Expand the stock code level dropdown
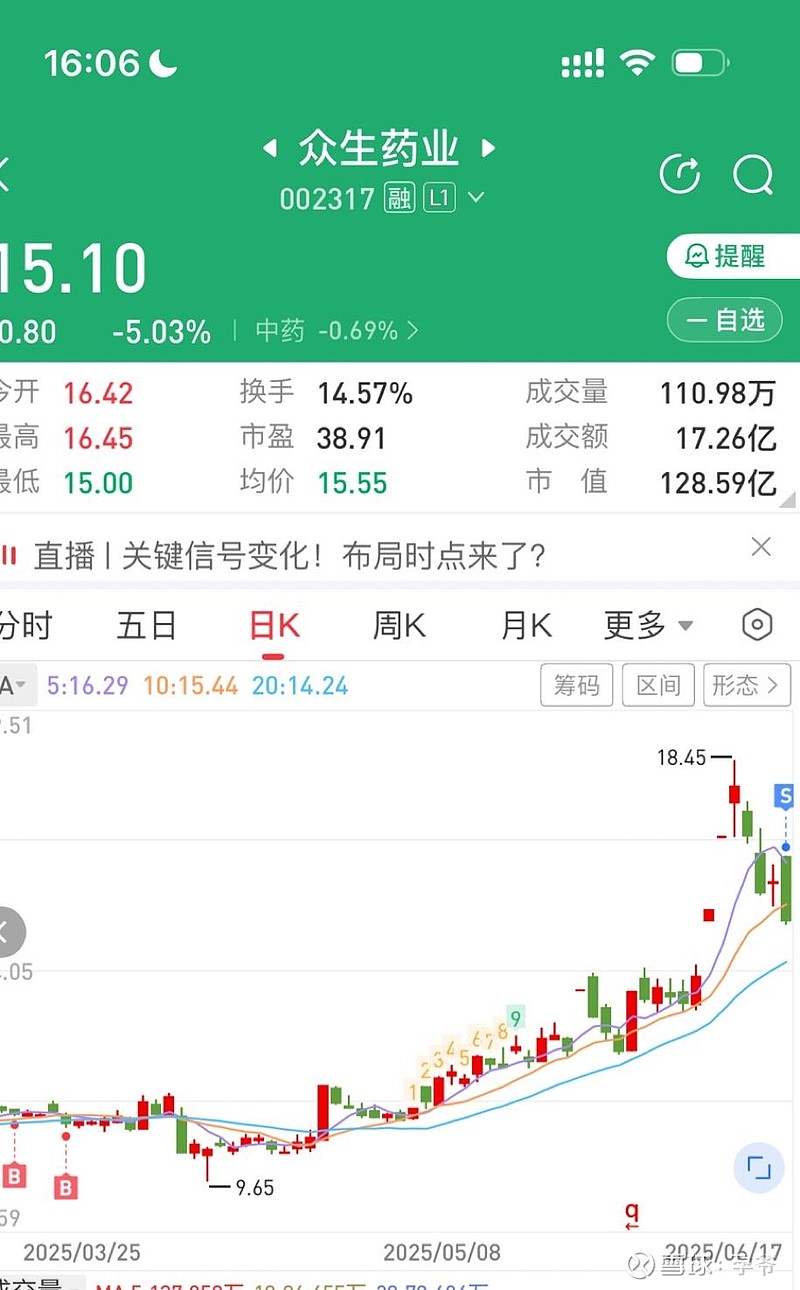The width and height of the screenshot is (800, 1290). [x=476, y=198]
